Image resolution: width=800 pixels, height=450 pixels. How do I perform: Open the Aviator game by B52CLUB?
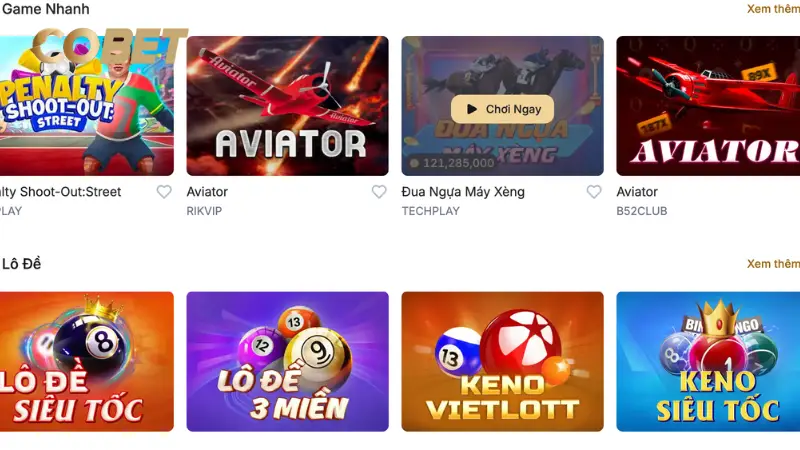point(708,106)
